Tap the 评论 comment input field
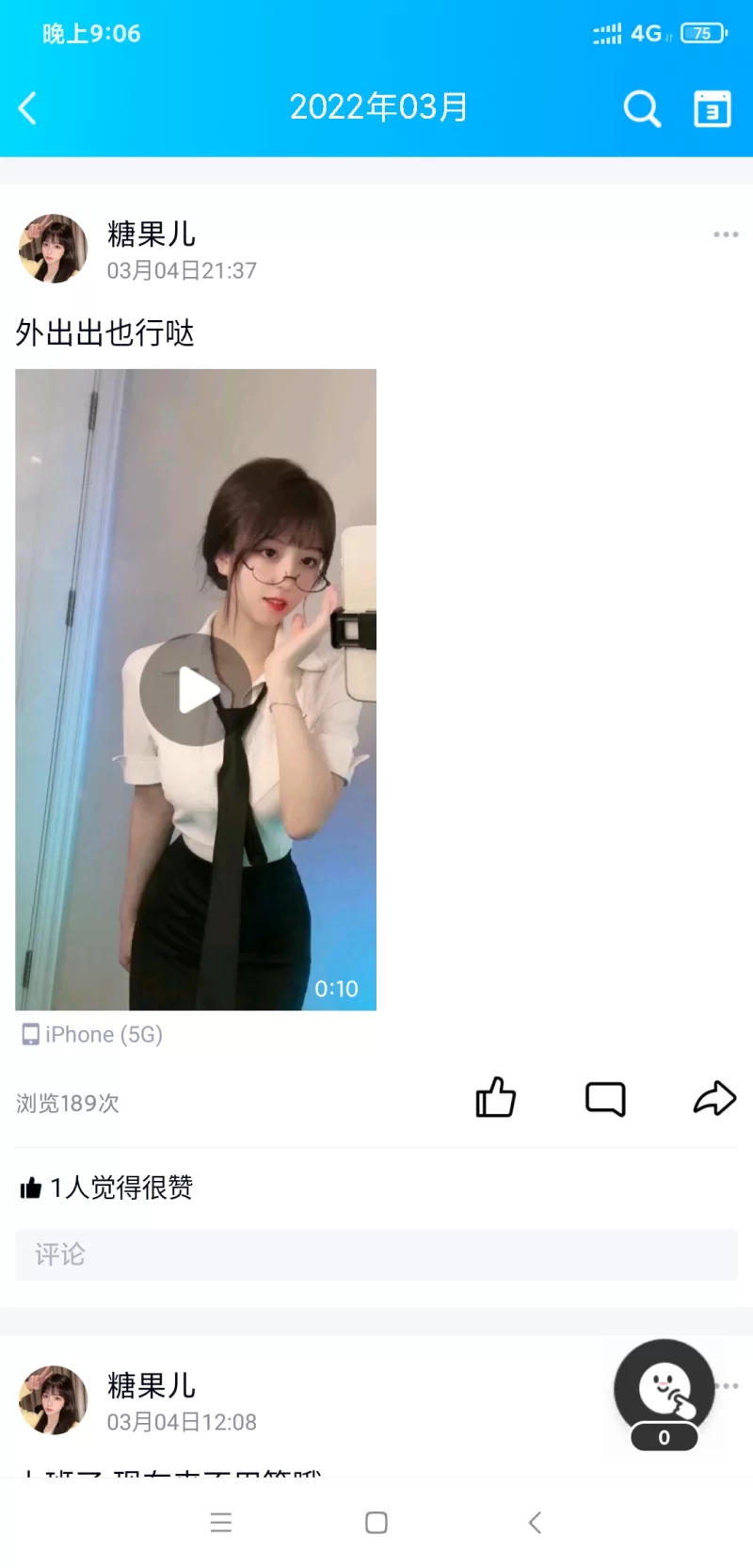Screen dimensions: 753x1568 (376, 1254)
